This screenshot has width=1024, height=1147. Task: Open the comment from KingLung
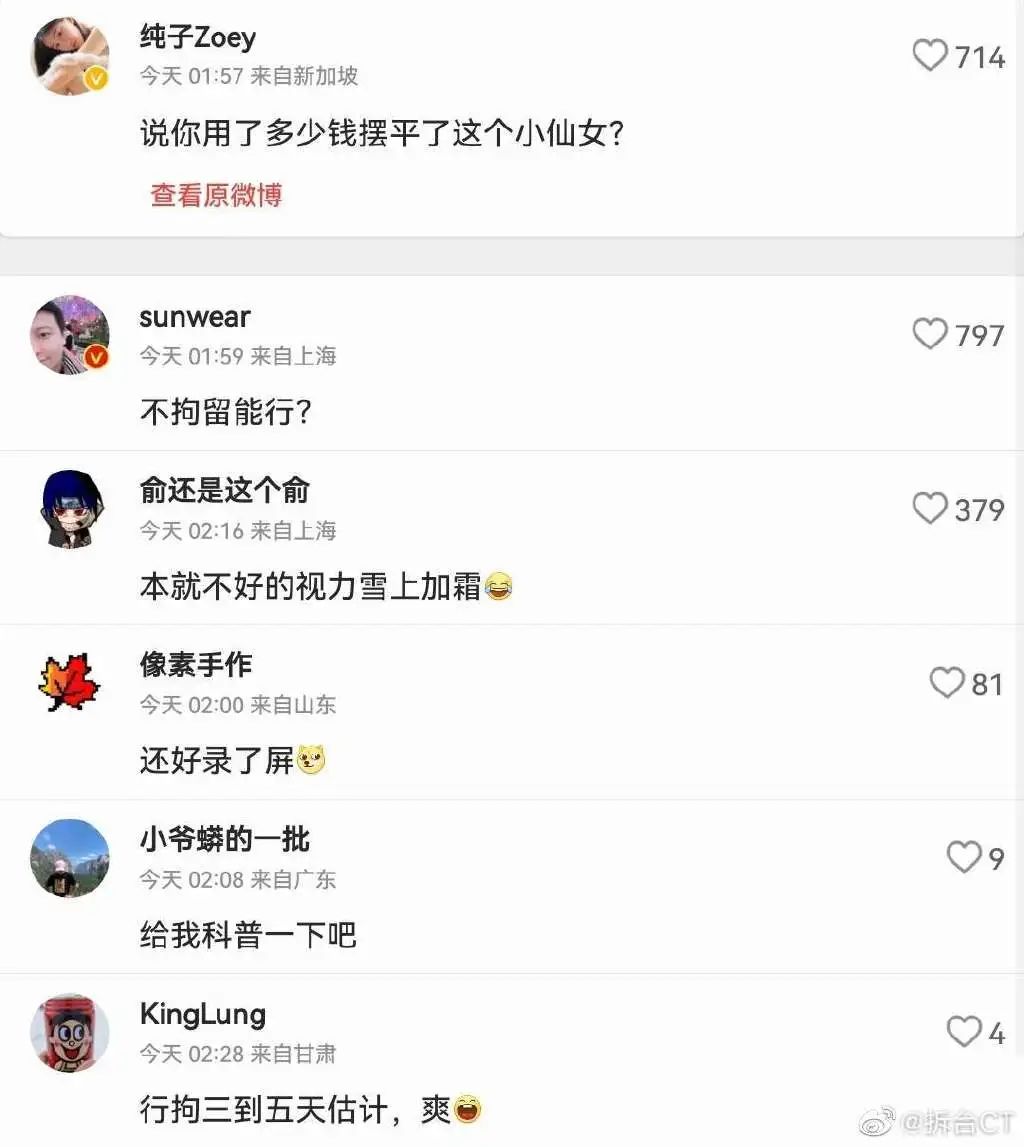[x=300, y=1109]
